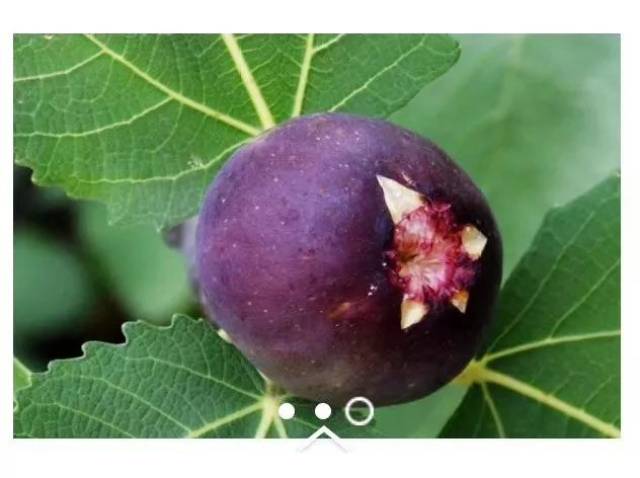Select the ring-shaped third page indicator
Viewport: 640px width, 478px height.
click(x=359, y=411)
